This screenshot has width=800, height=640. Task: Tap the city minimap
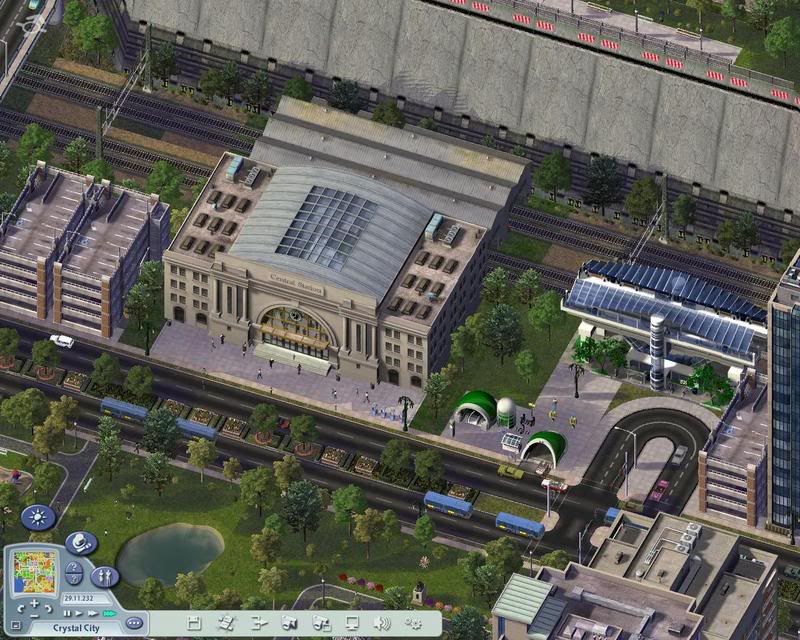(x=34, y=571)
